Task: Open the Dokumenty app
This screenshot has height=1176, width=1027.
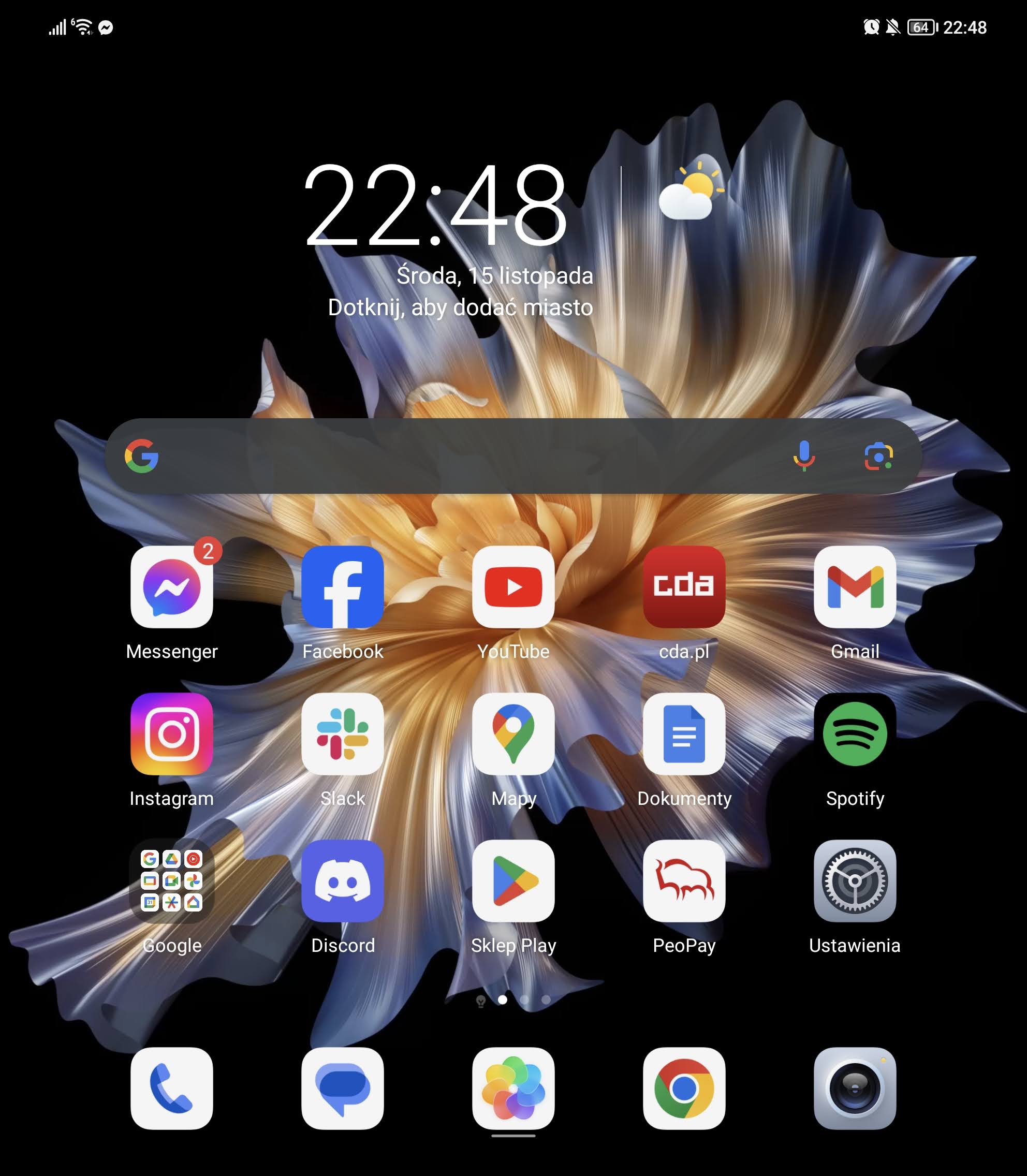Action: tap(684, 733)
